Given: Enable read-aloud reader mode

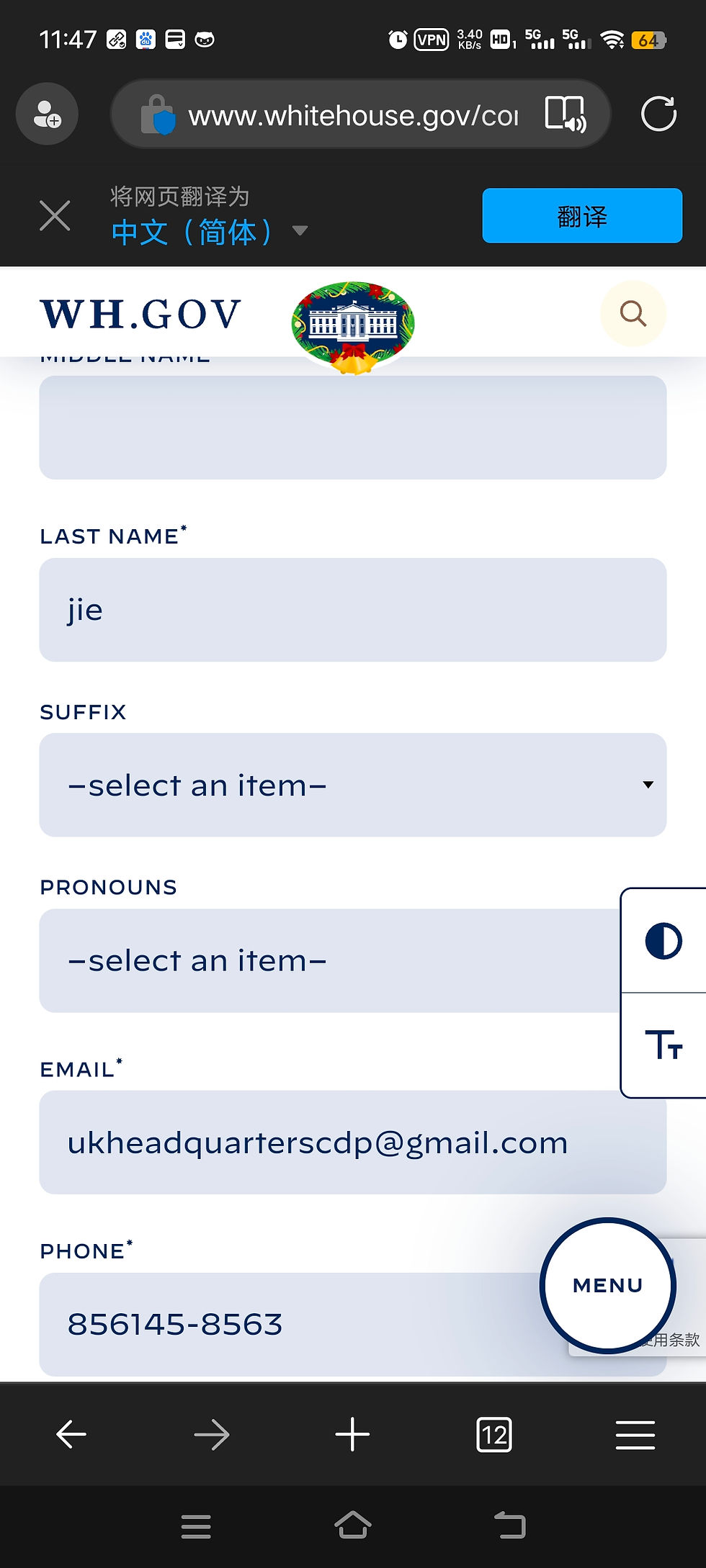Looking at the screenshot, I should click(x=565, y=114).
